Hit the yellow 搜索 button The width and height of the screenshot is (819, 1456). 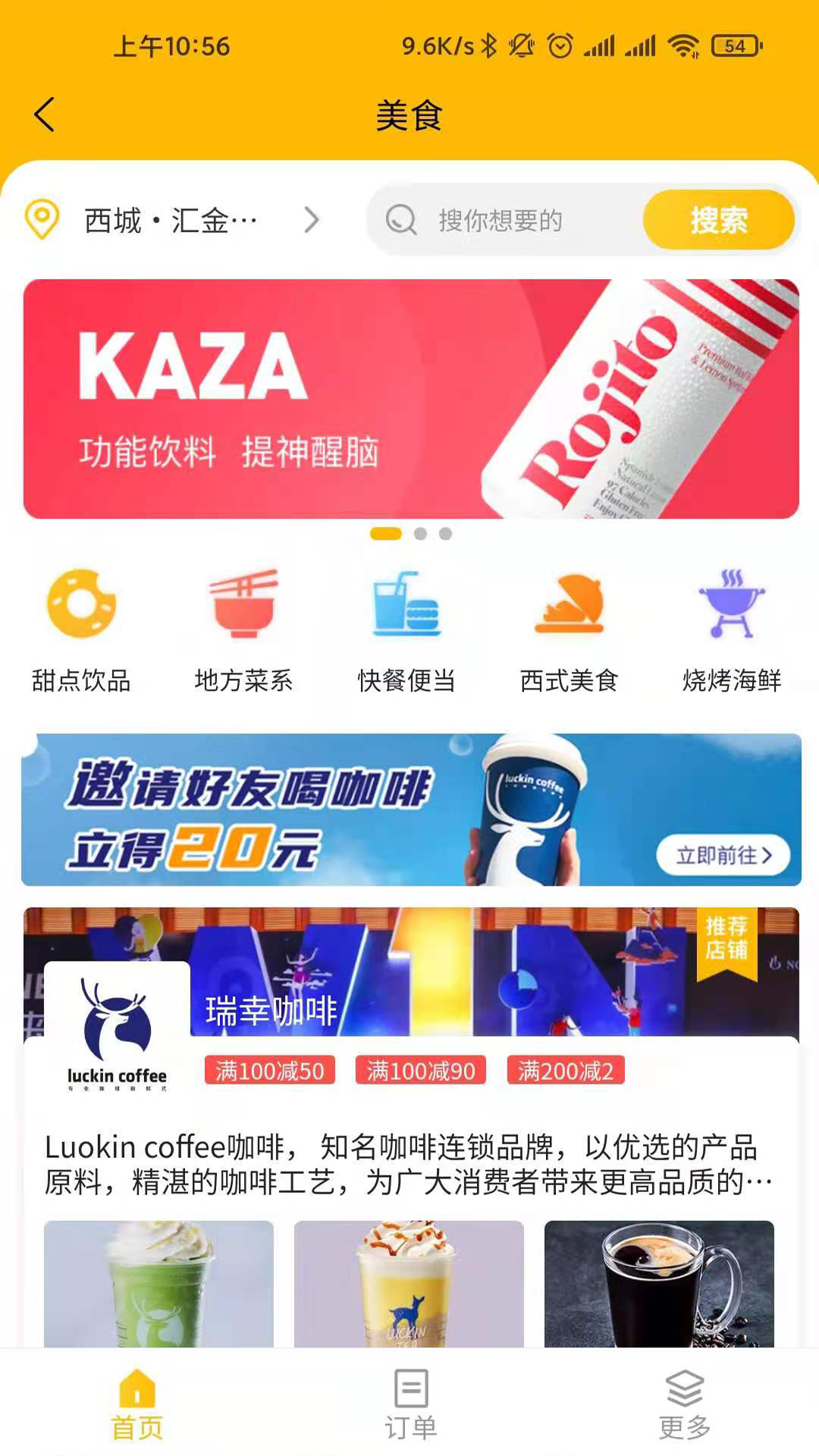coord(718,221)
